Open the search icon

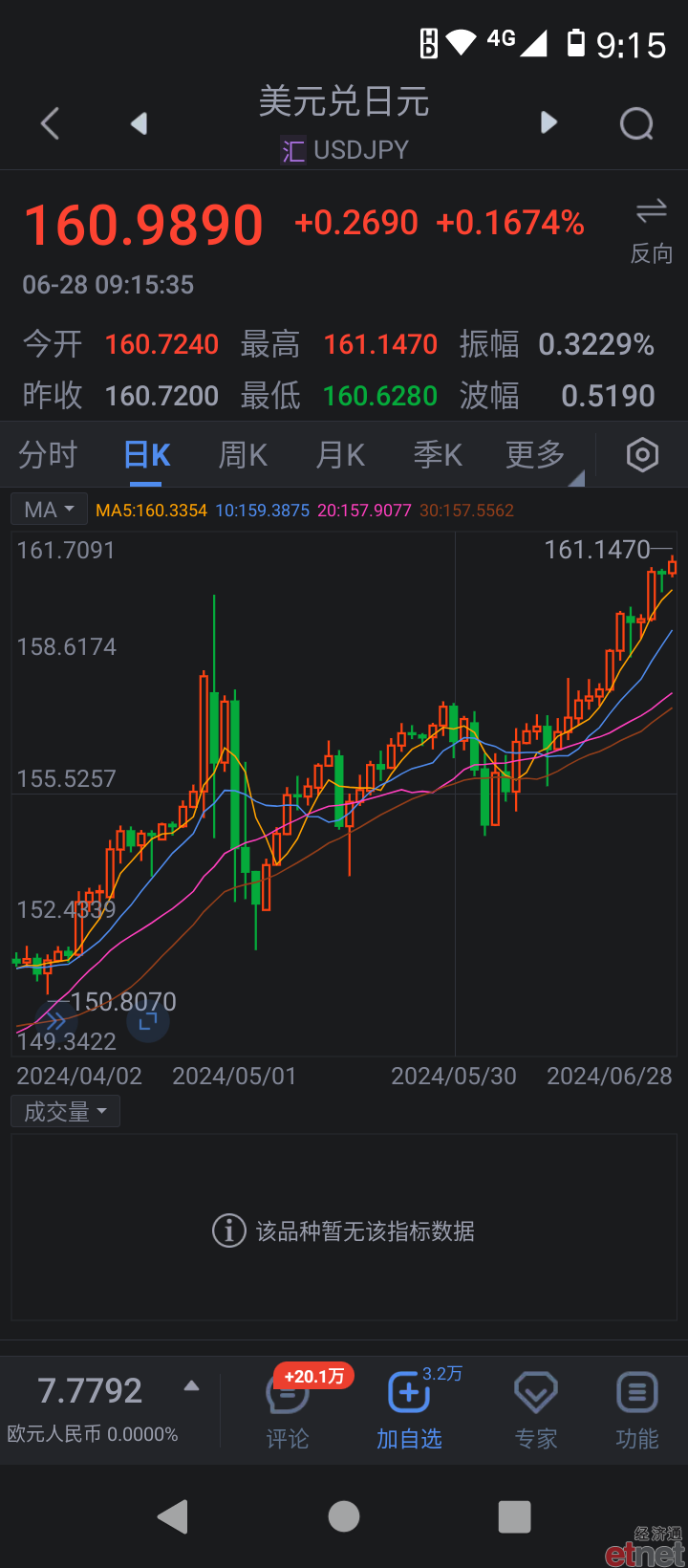636,123
